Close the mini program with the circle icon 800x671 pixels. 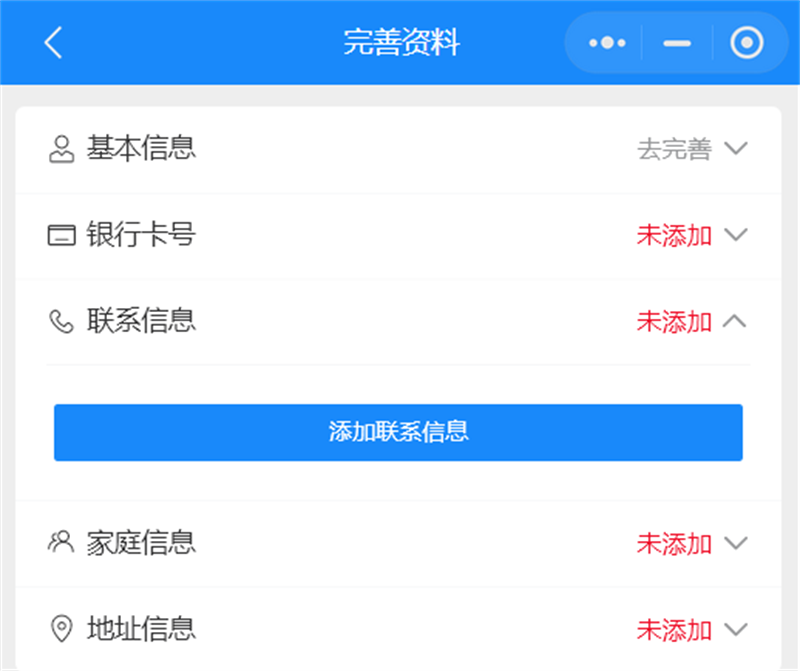[746, 43]
